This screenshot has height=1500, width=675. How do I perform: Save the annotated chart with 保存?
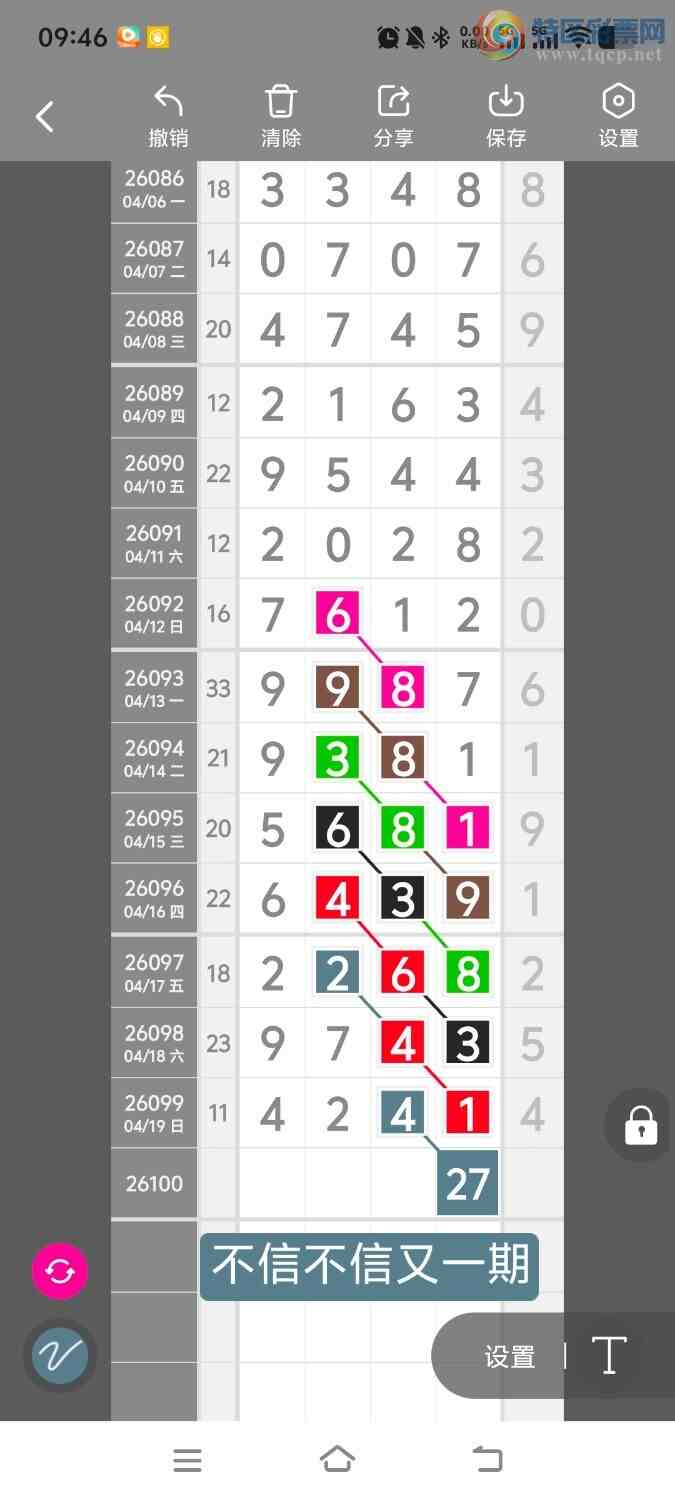(506, 117)
